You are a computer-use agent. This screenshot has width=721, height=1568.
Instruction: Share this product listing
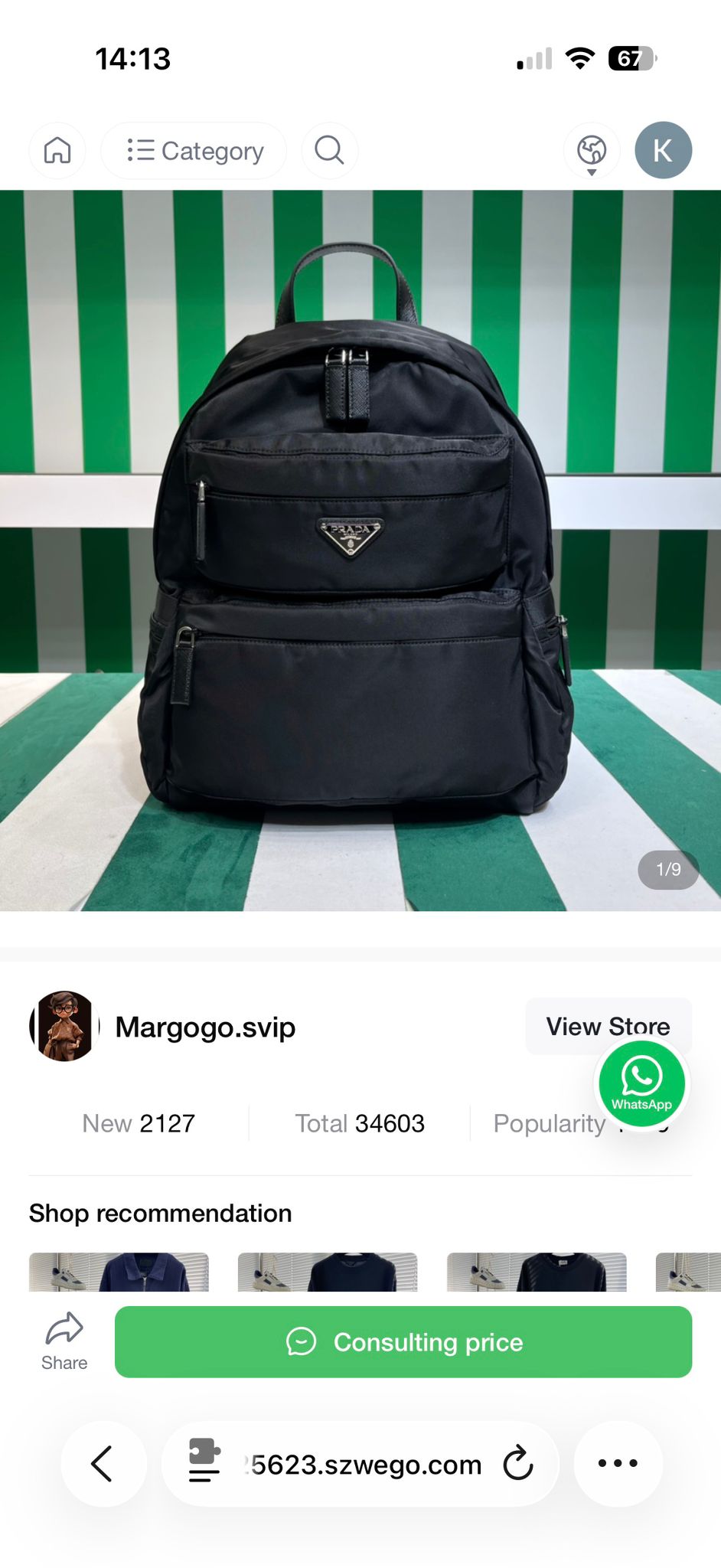64,1341
